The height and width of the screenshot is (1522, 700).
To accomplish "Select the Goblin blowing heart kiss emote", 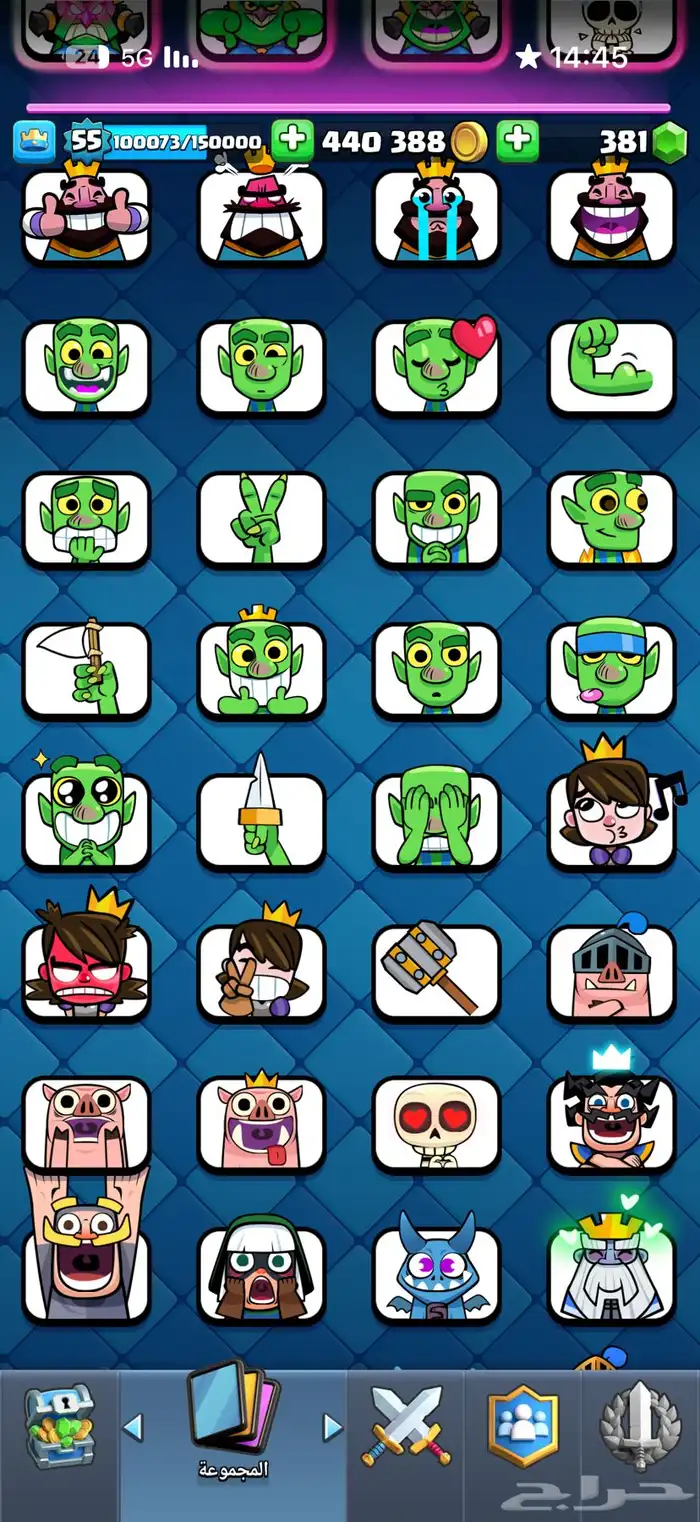I will (x=436, y=367).
